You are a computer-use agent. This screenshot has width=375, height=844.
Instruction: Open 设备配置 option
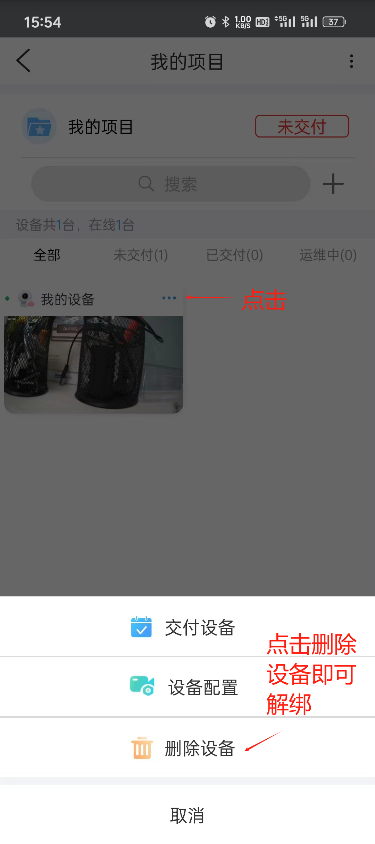coord(187,687)
